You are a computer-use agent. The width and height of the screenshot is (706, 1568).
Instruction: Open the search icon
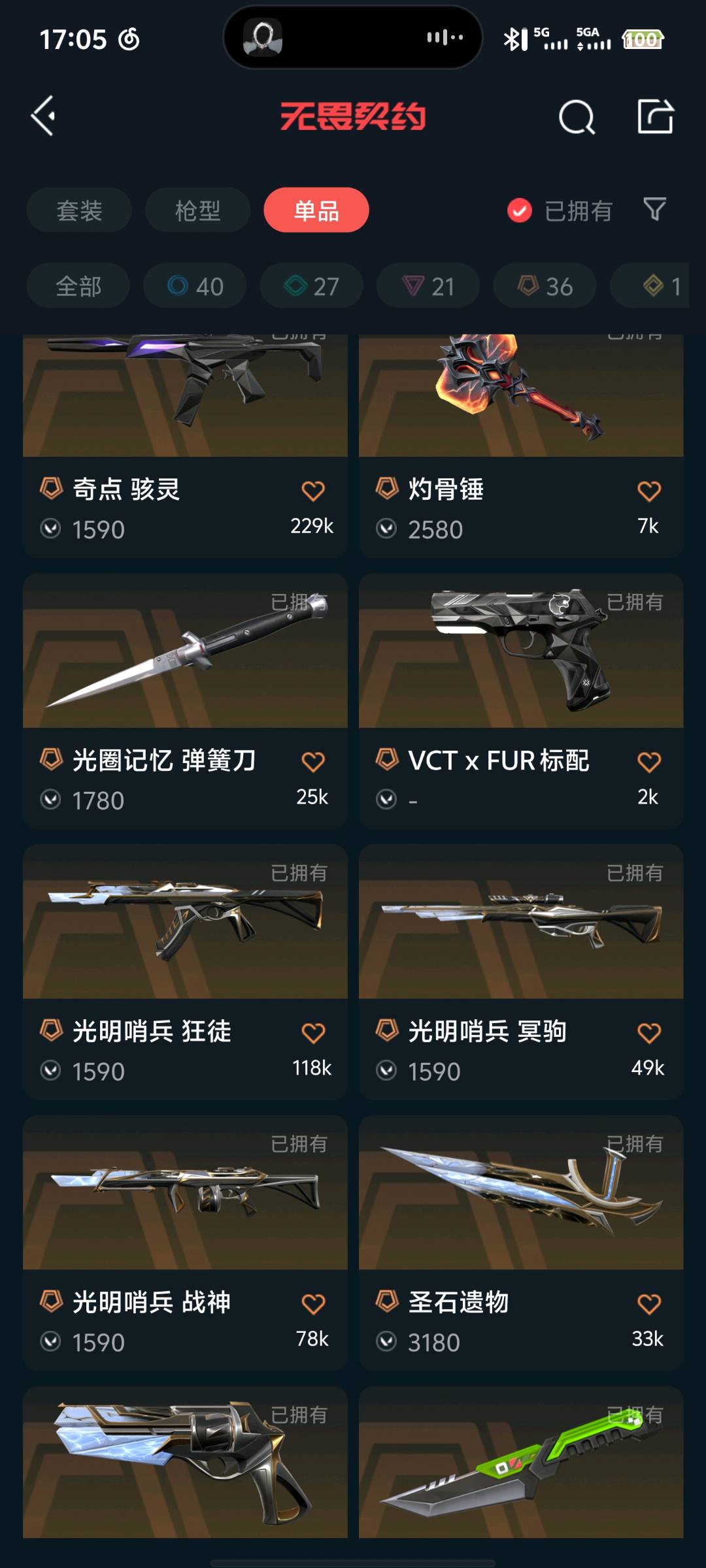tap(576, 118)
